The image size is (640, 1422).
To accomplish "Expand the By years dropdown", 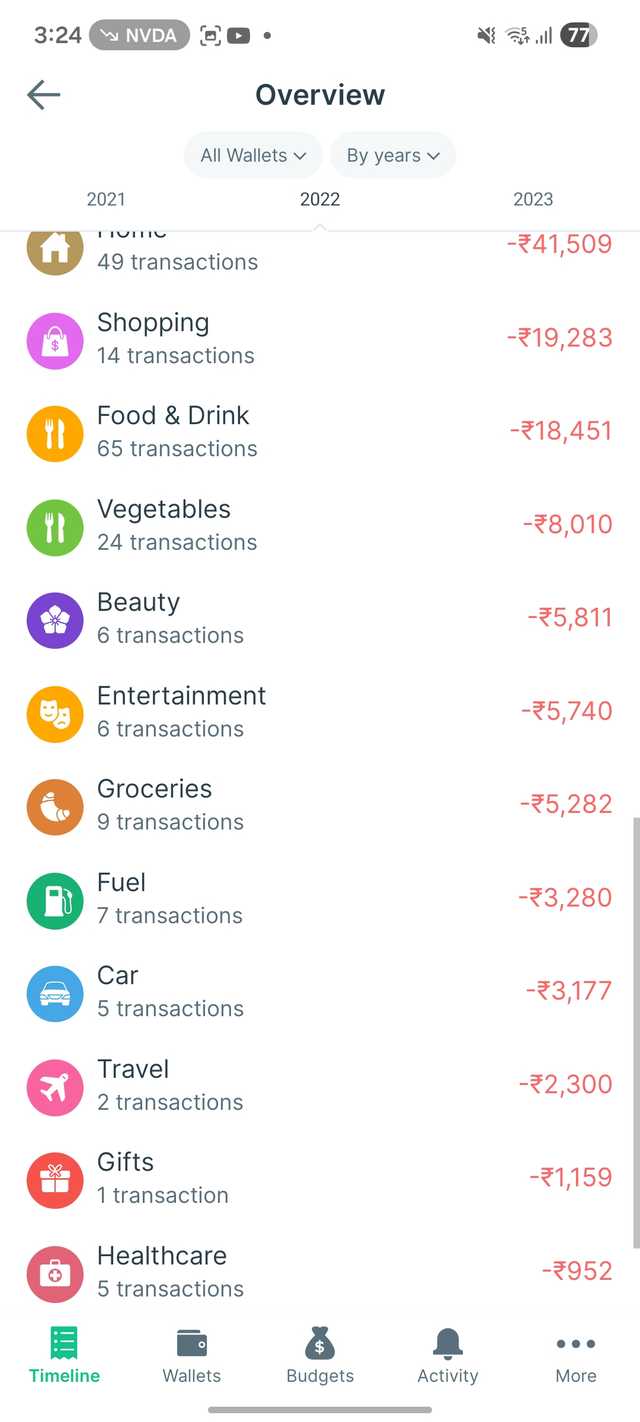I will coord(393,155).
